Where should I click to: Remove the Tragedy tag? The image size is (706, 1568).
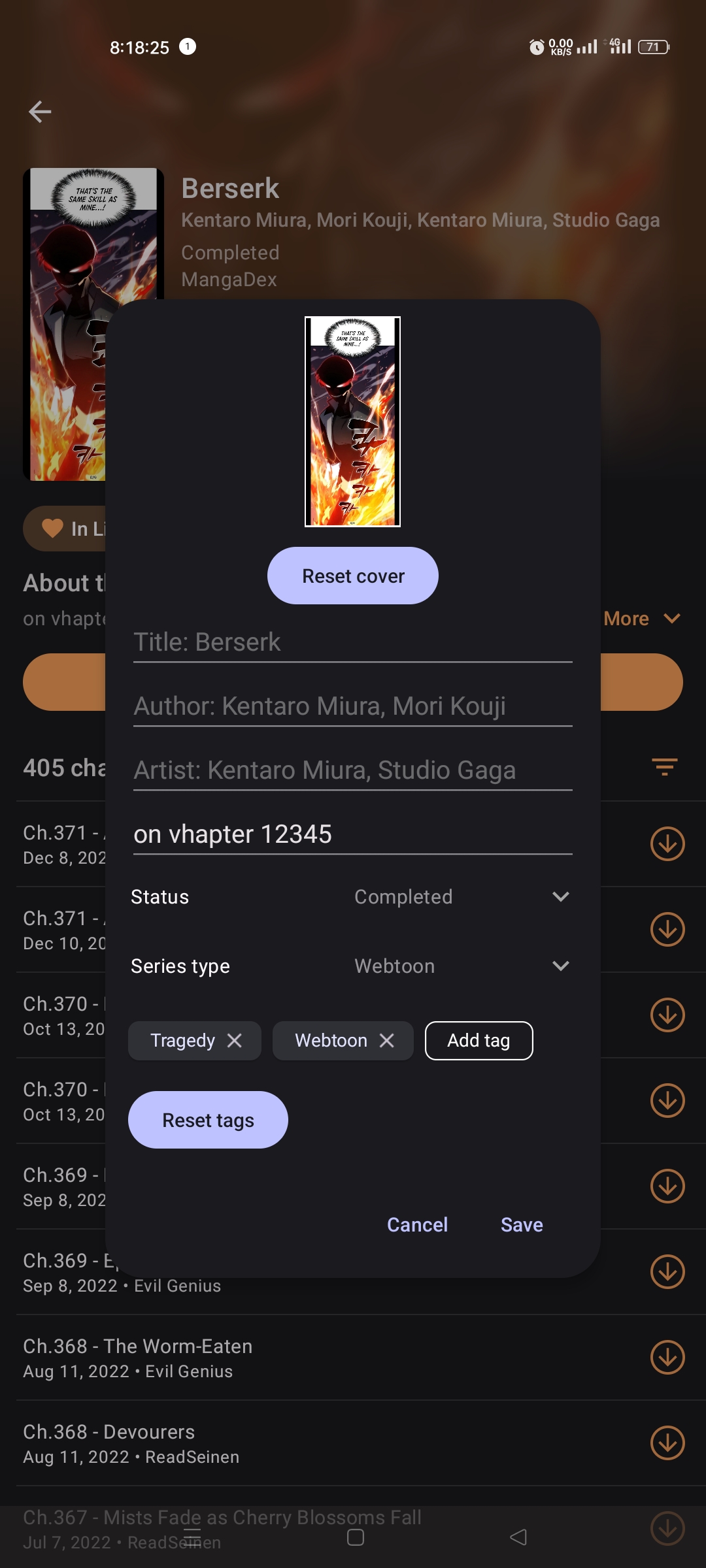click(235, 1041)
